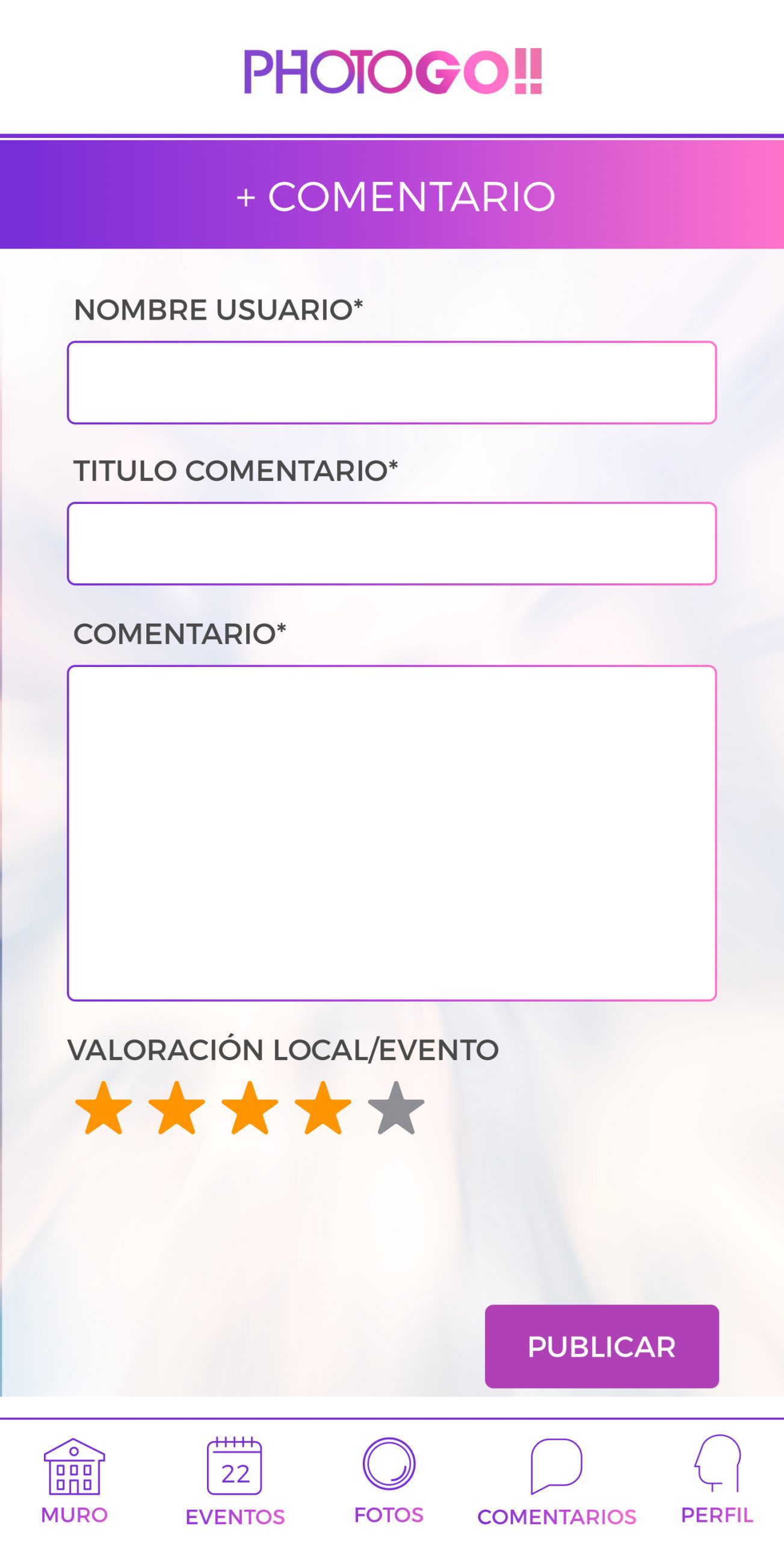Choose the third rating star

coord(250,1109)
